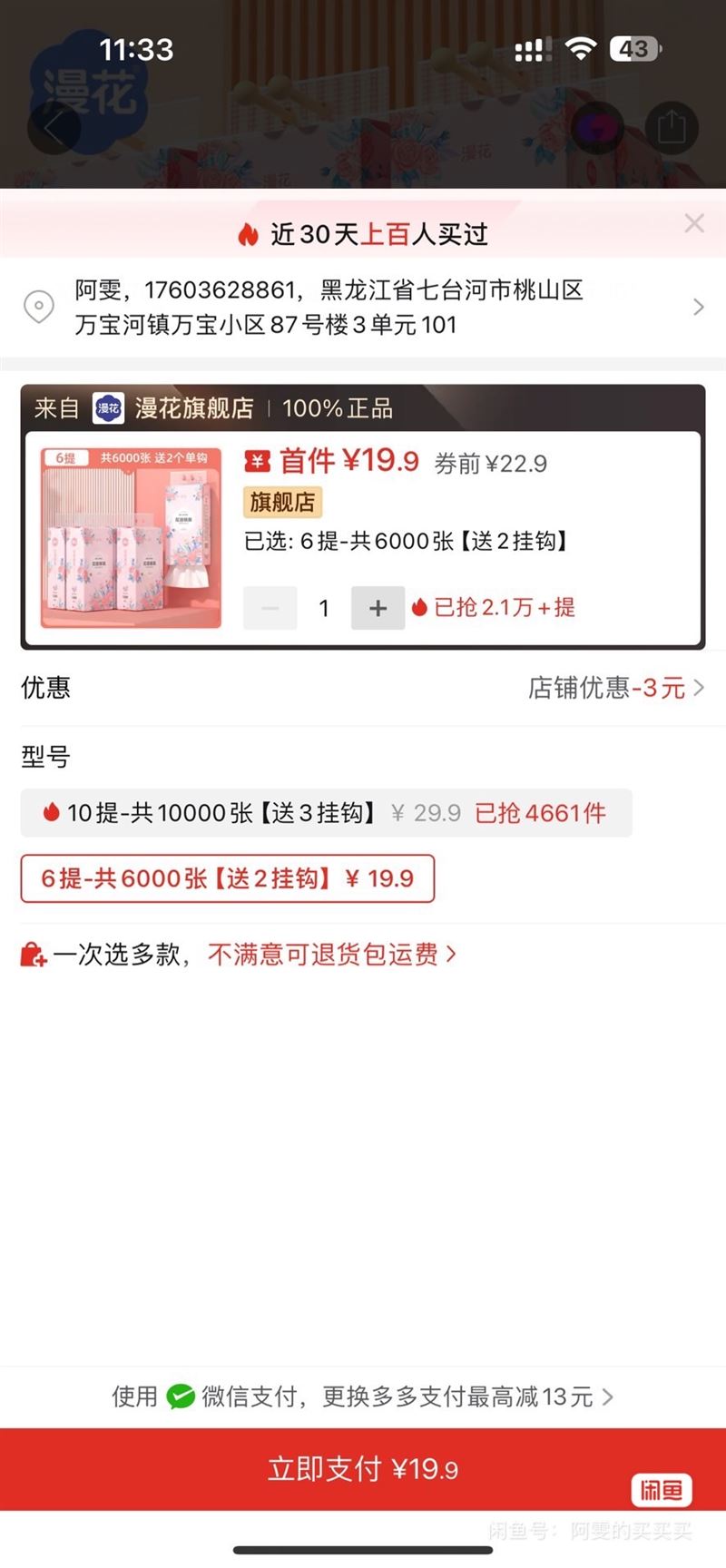Dismiss the 近30天上百人买过 banner

coord(694,223)
